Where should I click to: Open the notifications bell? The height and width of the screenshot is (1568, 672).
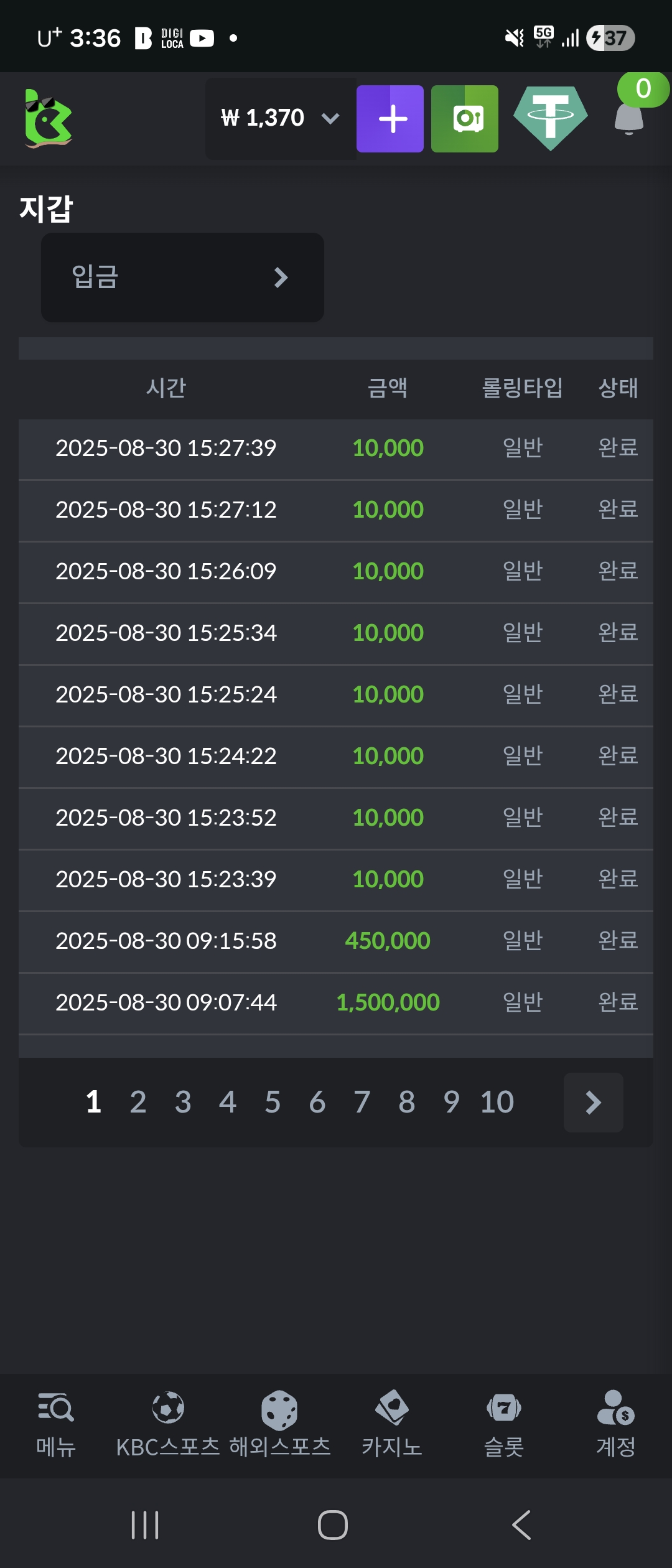pyautogui.click(x=629, y=118)
